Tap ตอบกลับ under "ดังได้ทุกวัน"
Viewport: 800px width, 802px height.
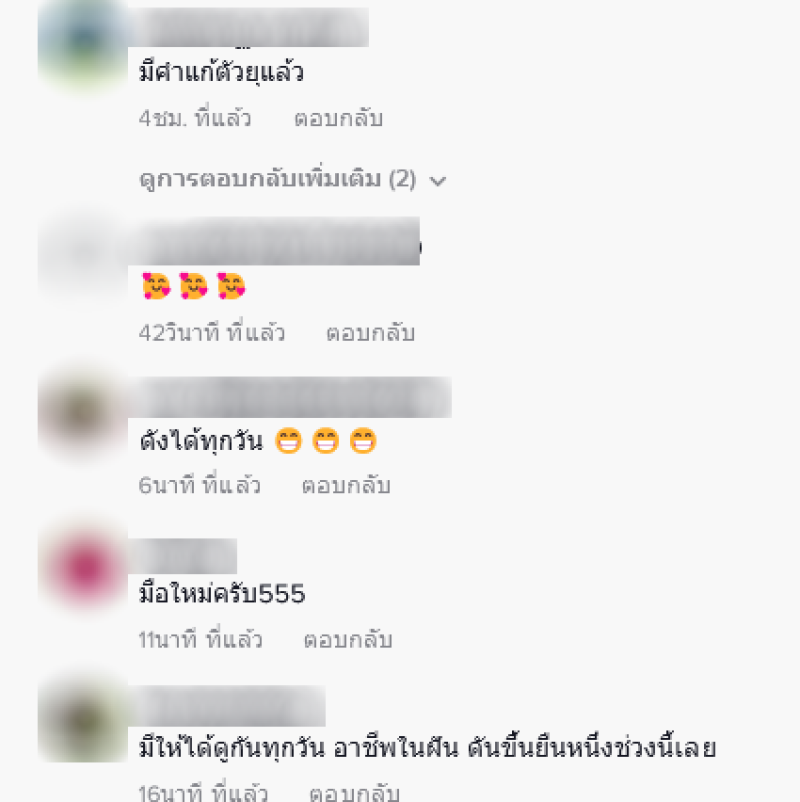[x=346, y=486]
